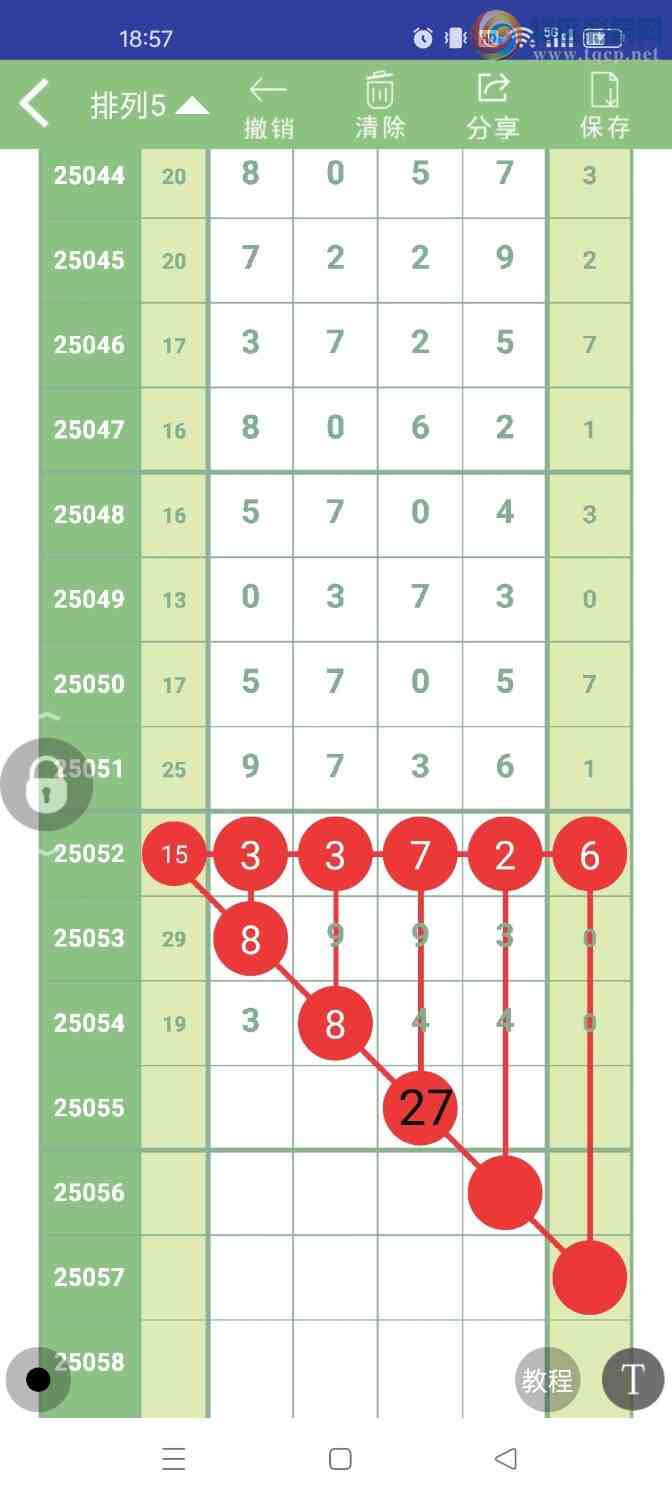Viewport: 672px width, 1500px height.
Task: Go back using the top-left arrow
Action: (x=34, y=105)
